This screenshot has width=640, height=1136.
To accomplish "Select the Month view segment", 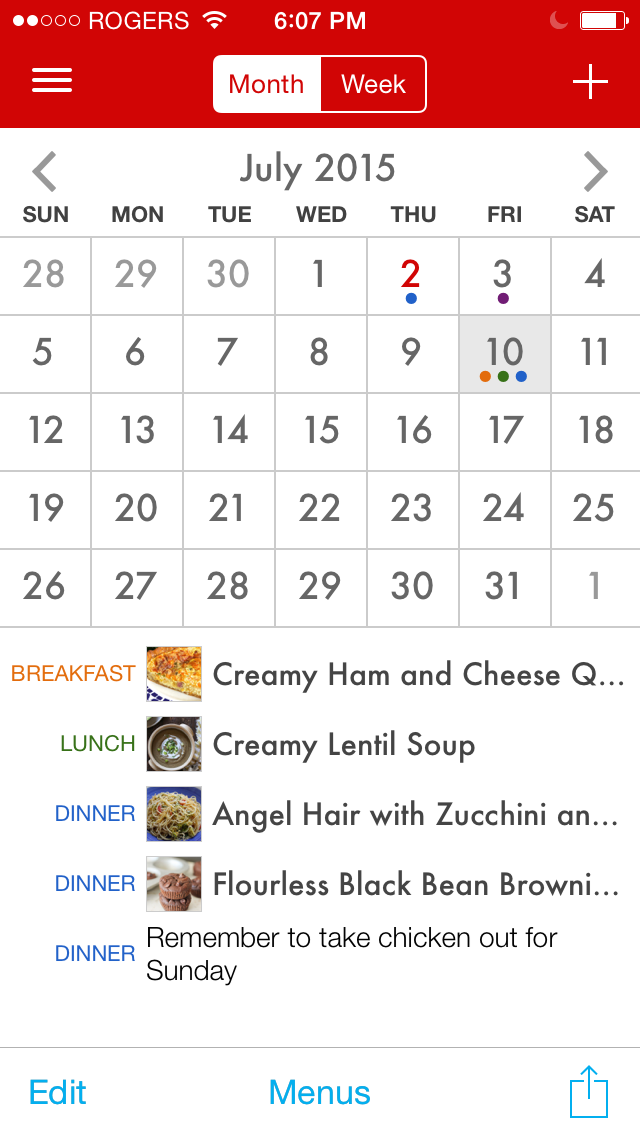I will 267,84.
